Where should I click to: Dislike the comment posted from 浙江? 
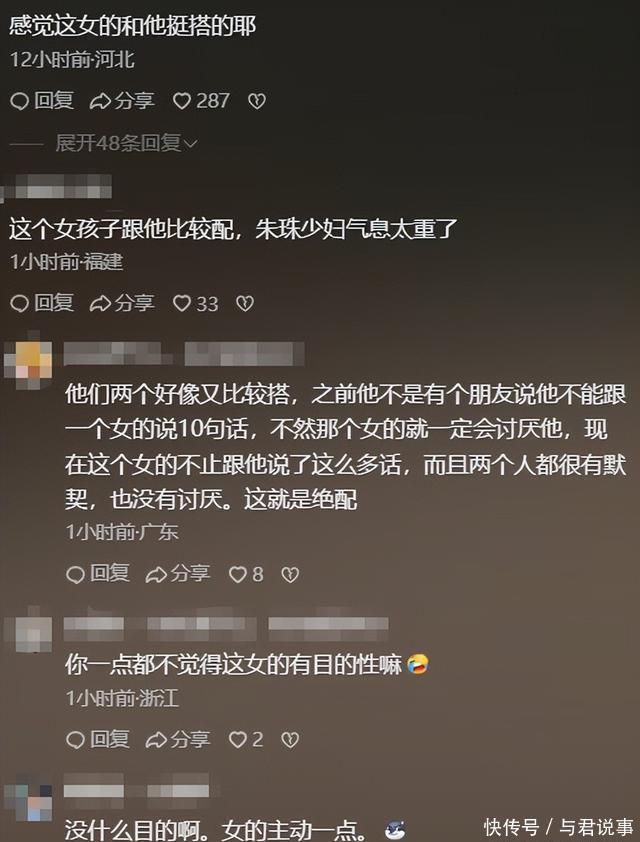click(290, 740)
